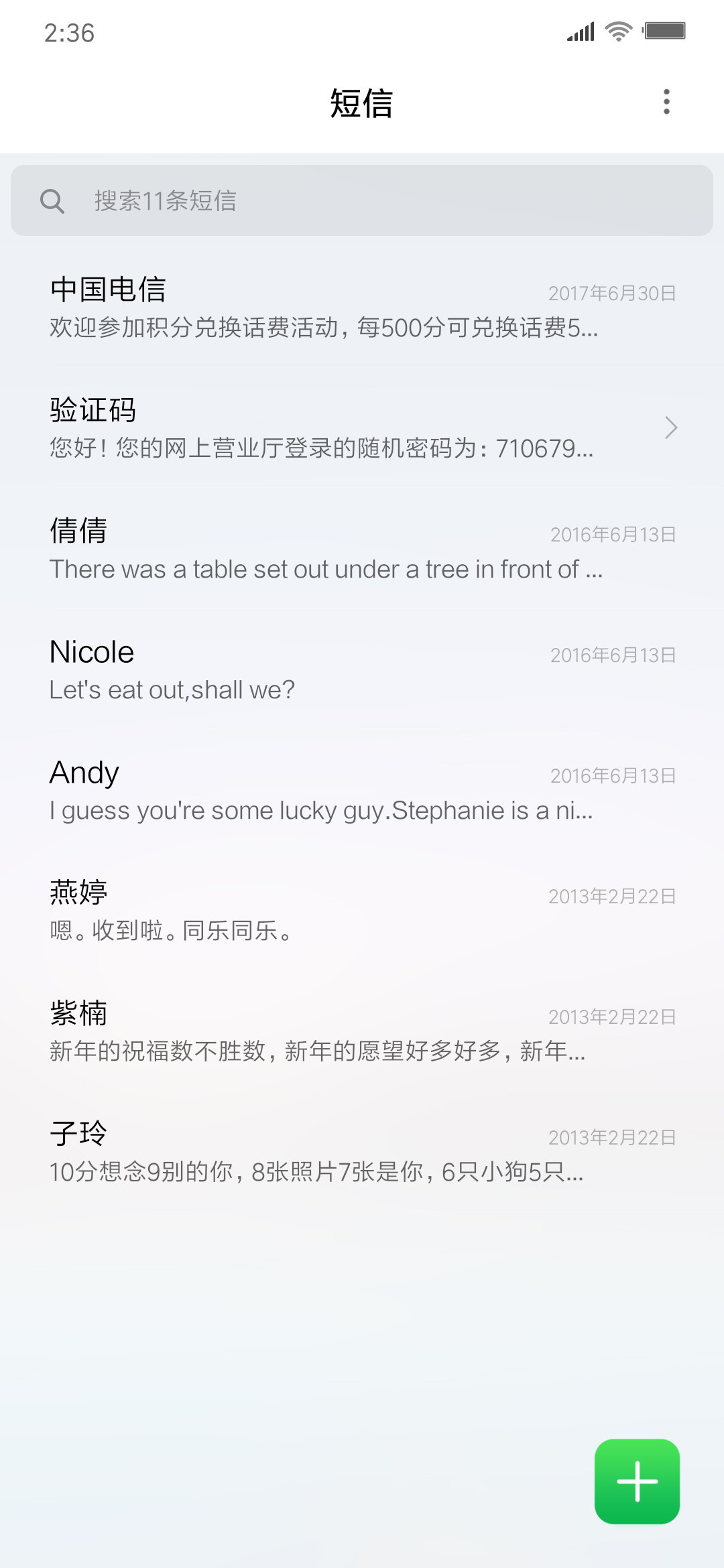Tap the search box for 11 messages
The height and width of the screenshot is (1568, 724).
pyautogui.click(x=362, y=200)
